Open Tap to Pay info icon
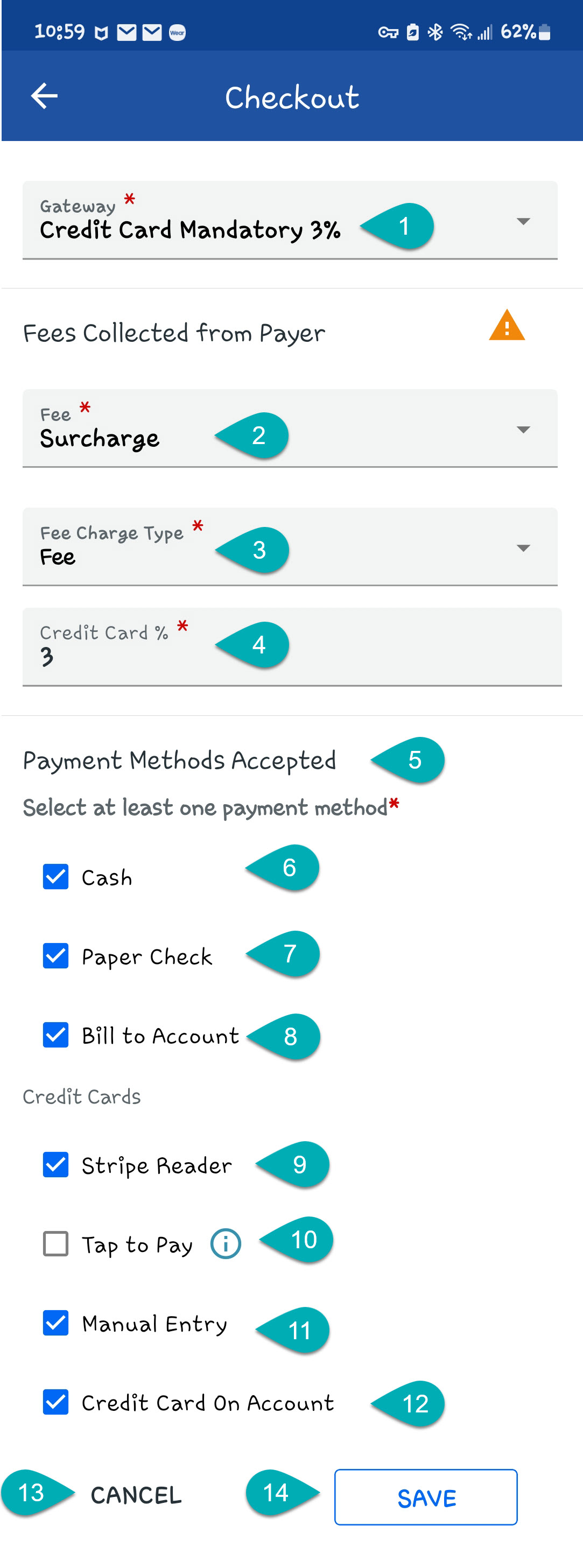 pyautogui.click(x=225, y=1243)
